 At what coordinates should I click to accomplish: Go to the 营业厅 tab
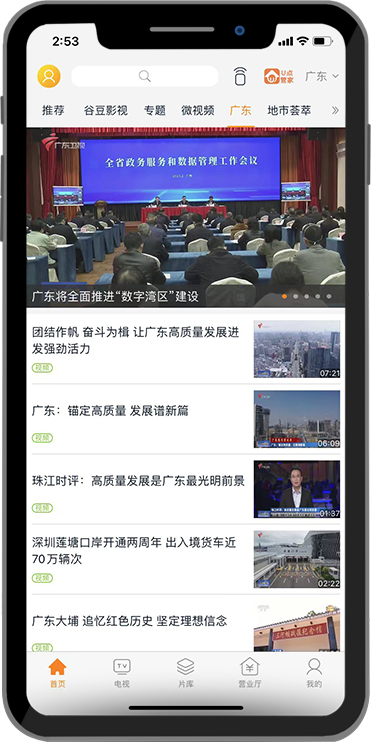pyautogui.click(x=249, y=673)
